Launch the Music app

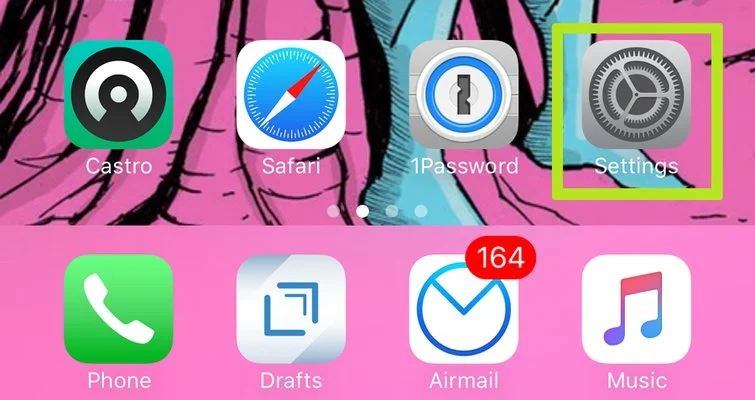click(x=636, y=309)
